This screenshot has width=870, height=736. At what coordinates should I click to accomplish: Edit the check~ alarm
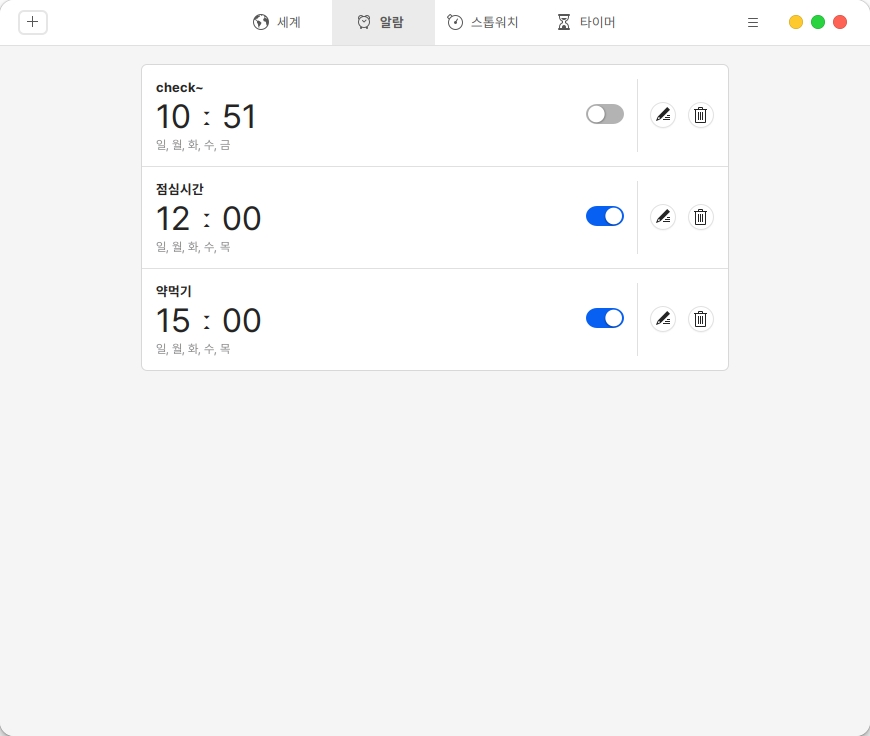click(x=662, y=115)
